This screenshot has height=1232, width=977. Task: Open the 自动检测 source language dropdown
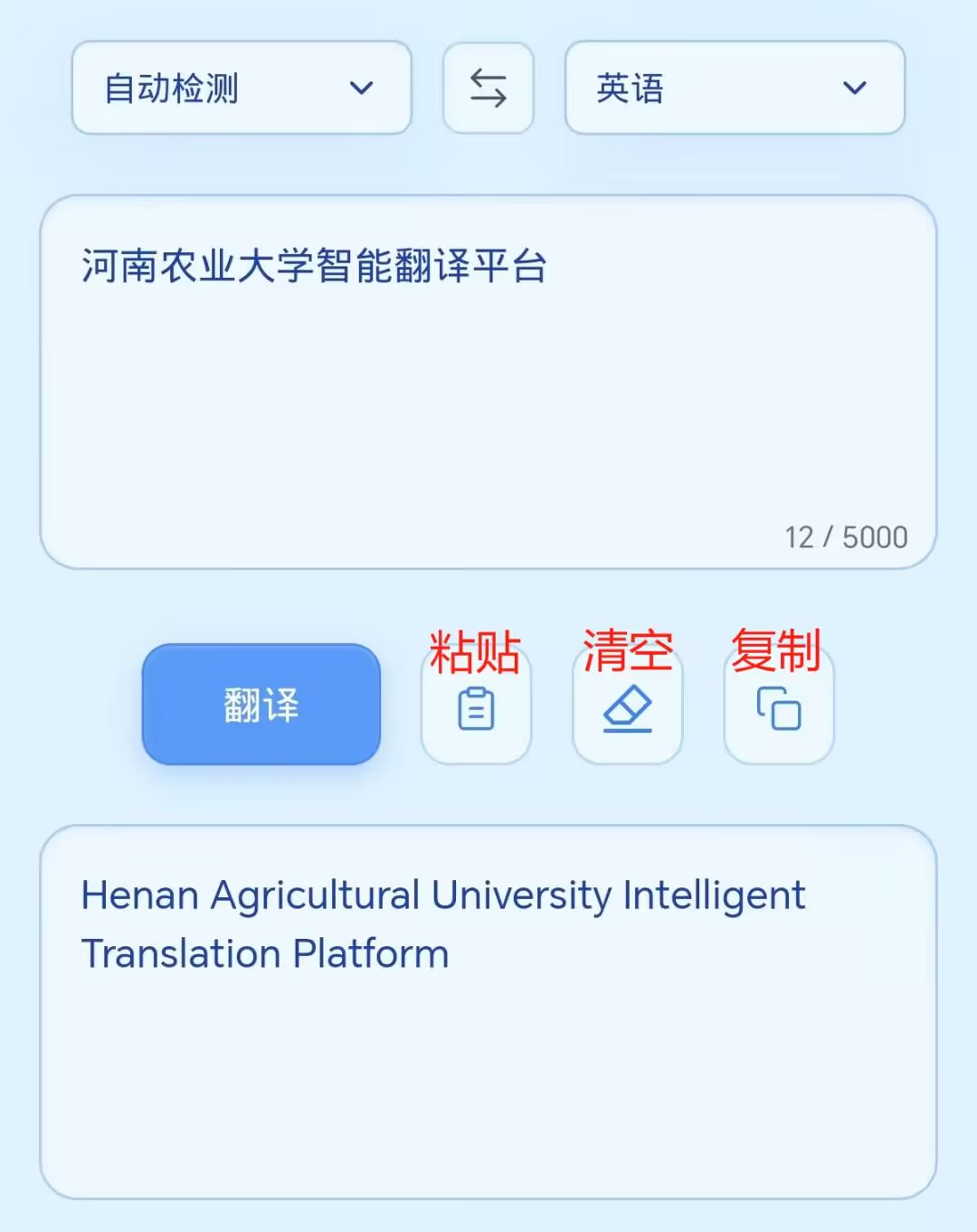tap(241, 88)
